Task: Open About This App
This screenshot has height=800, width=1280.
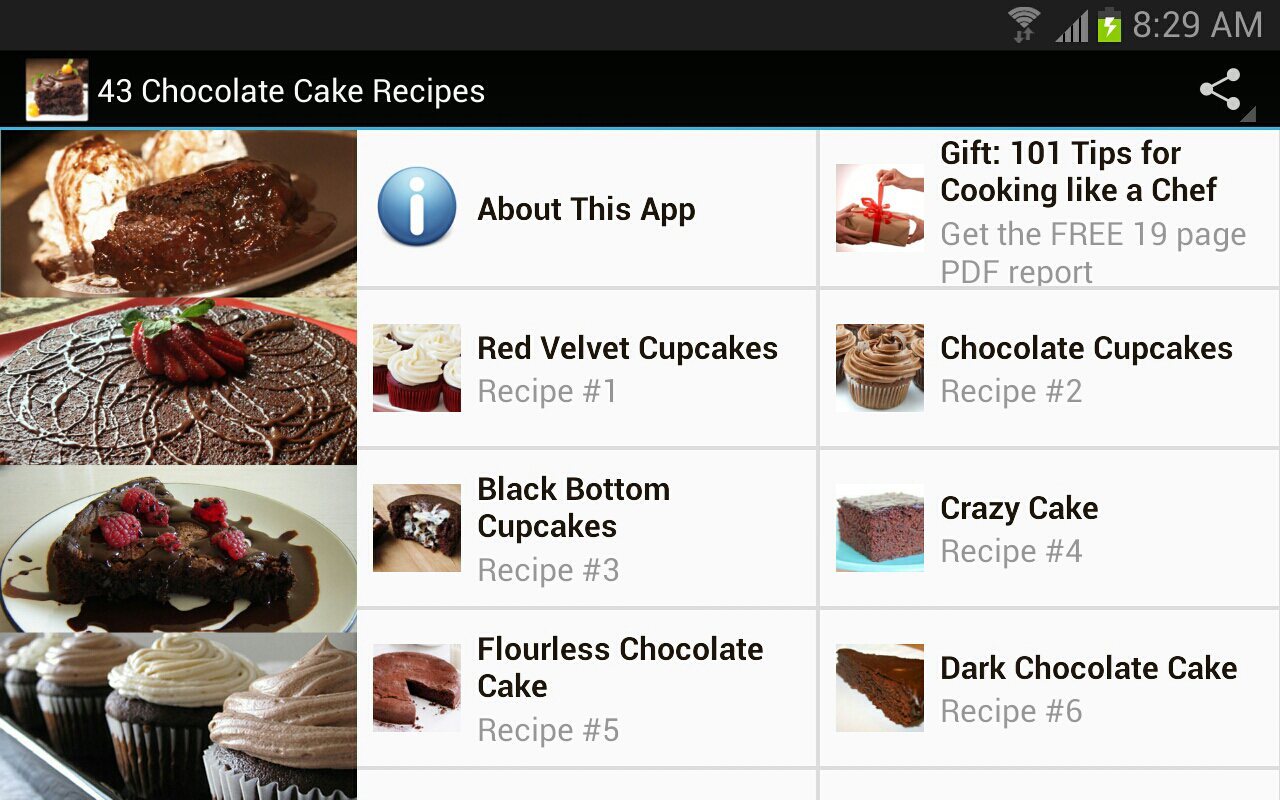Action: pyautogui.click(x=586, y=209)
